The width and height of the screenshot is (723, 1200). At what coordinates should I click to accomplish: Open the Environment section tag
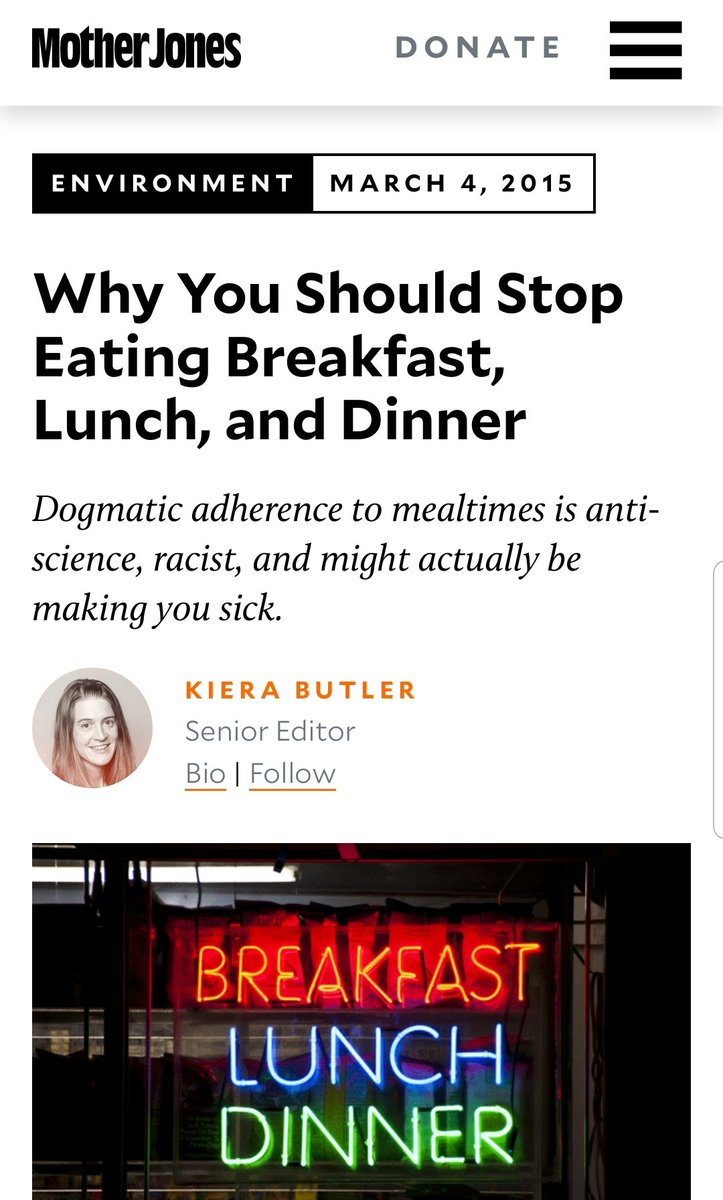[x=173, y=184]
